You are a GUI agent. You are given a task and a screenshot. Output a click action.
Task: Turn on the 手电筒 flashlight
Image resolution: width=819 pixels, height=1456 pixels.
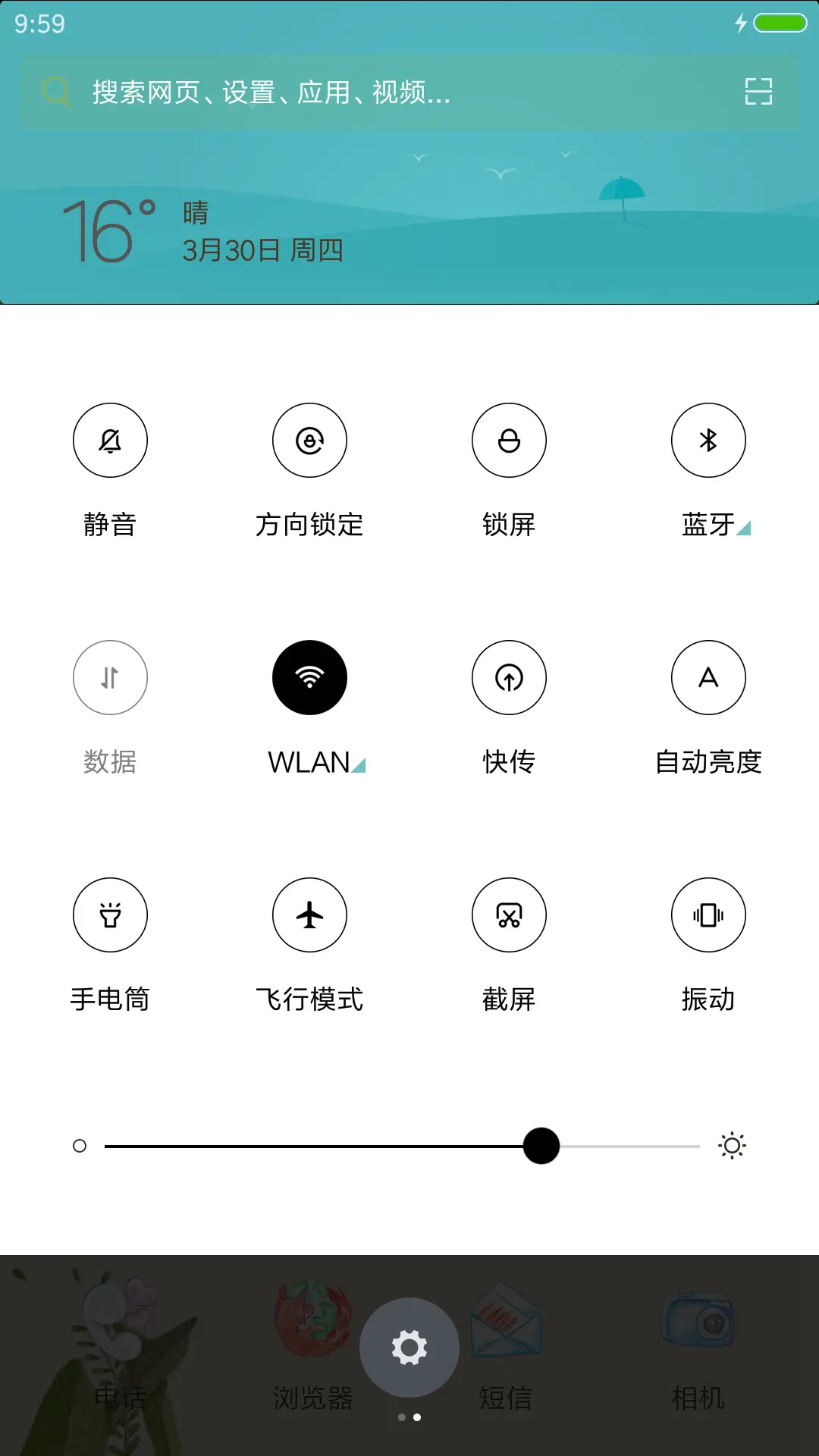click(109, 915)
